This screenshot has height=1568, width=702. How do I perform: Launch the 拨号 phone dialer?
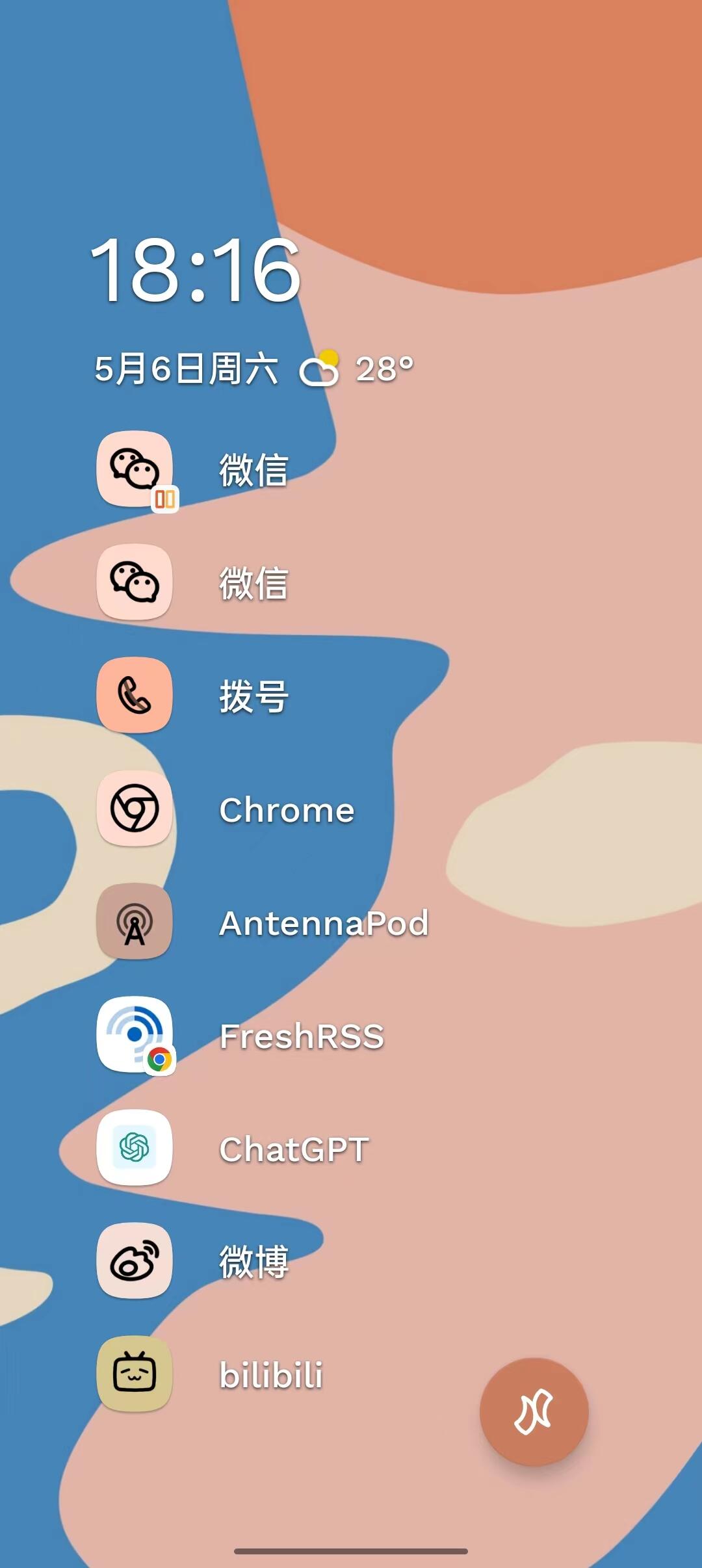click(x=135, y=696)
